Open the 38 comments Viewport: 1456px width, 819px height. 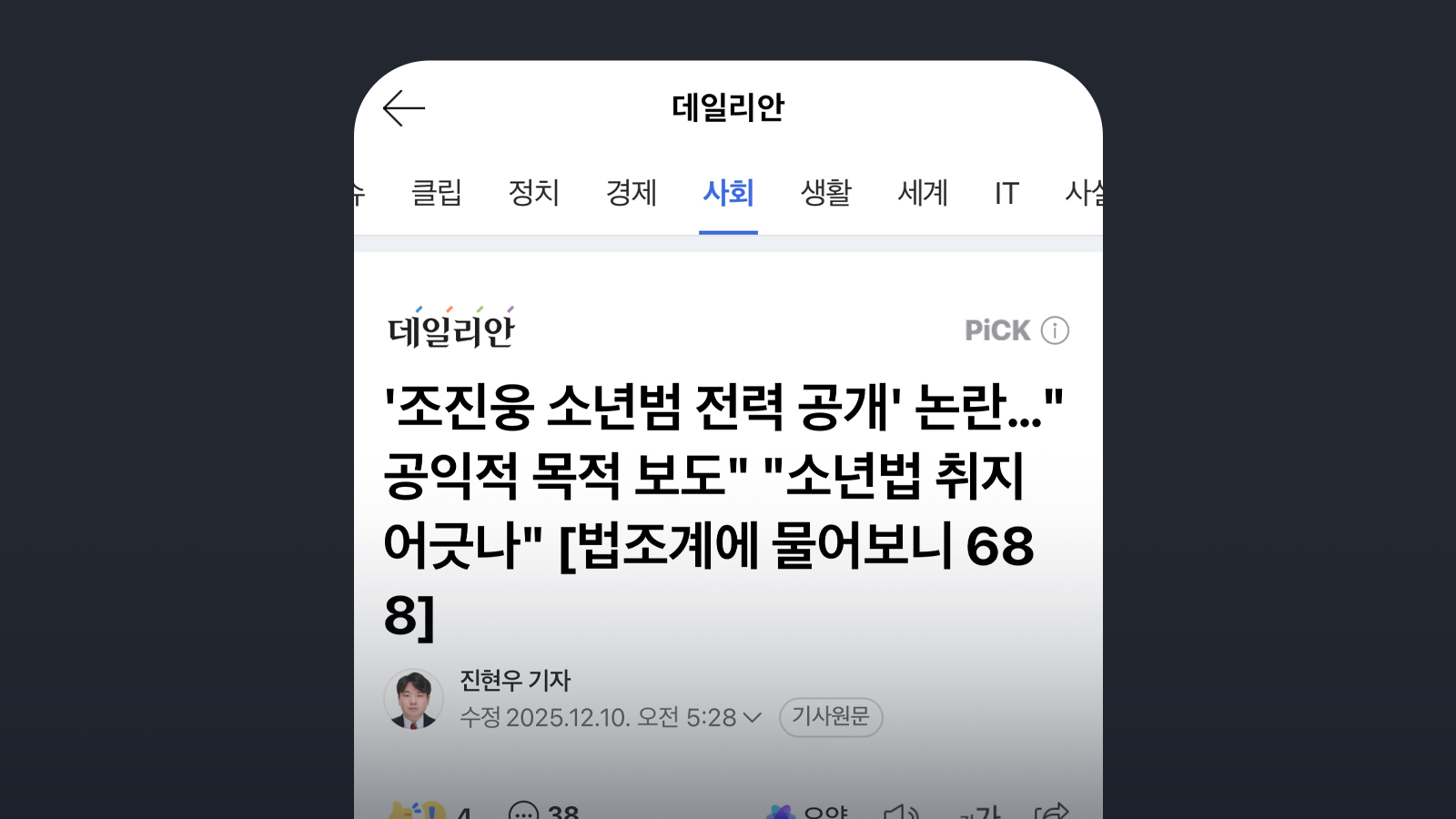tap(544, 810)
